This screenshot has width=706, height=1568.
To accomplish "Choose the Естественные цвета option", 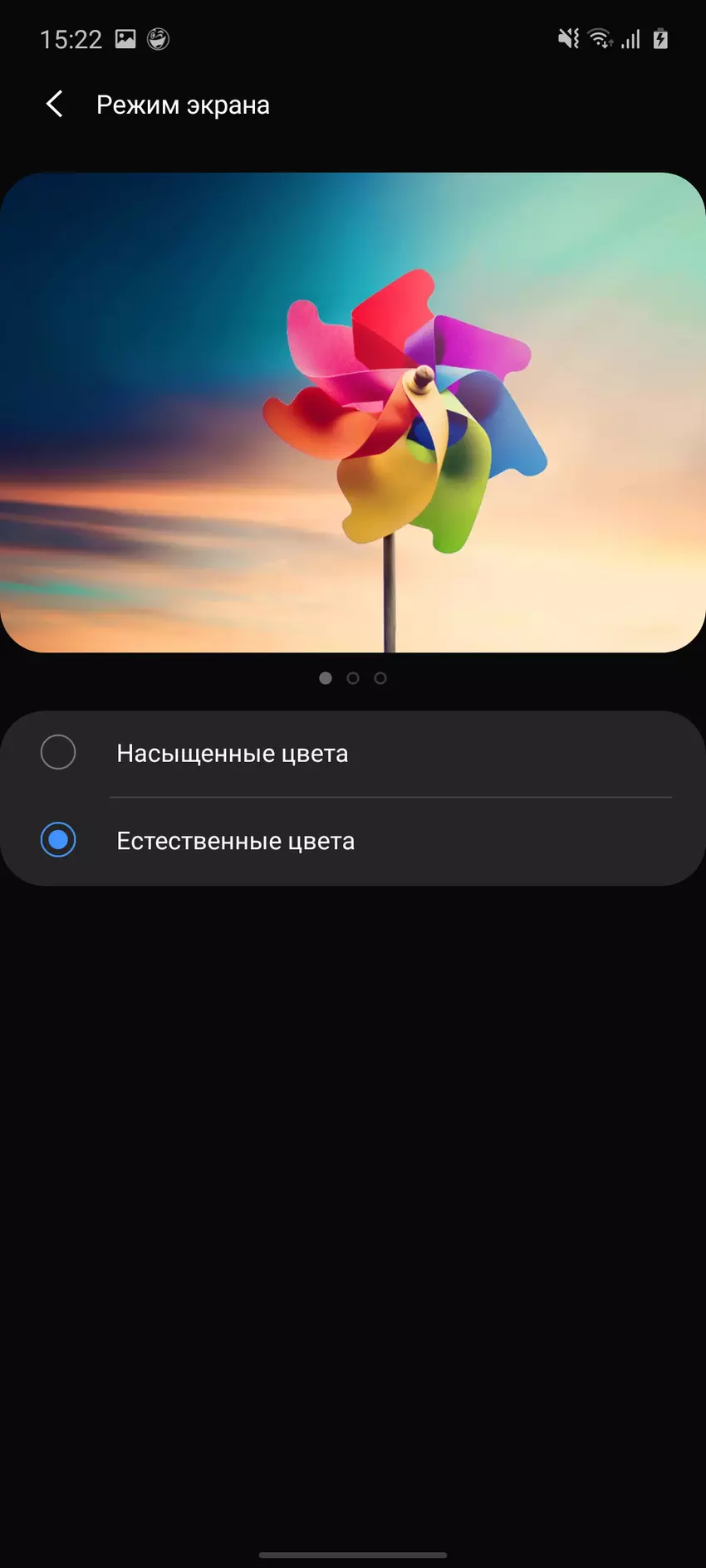I will 58,840.
